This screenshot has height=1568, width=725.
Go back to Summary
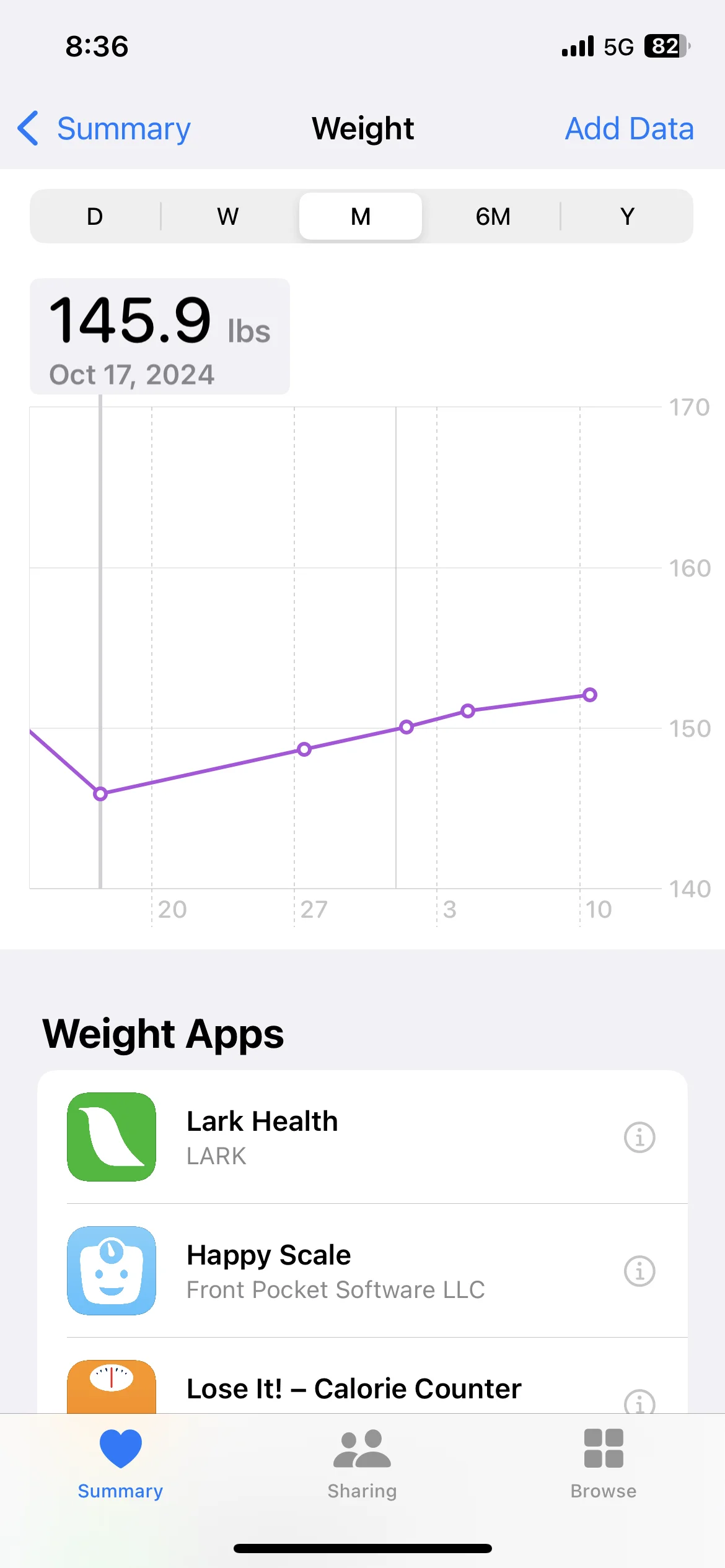[x=104, y=129]
